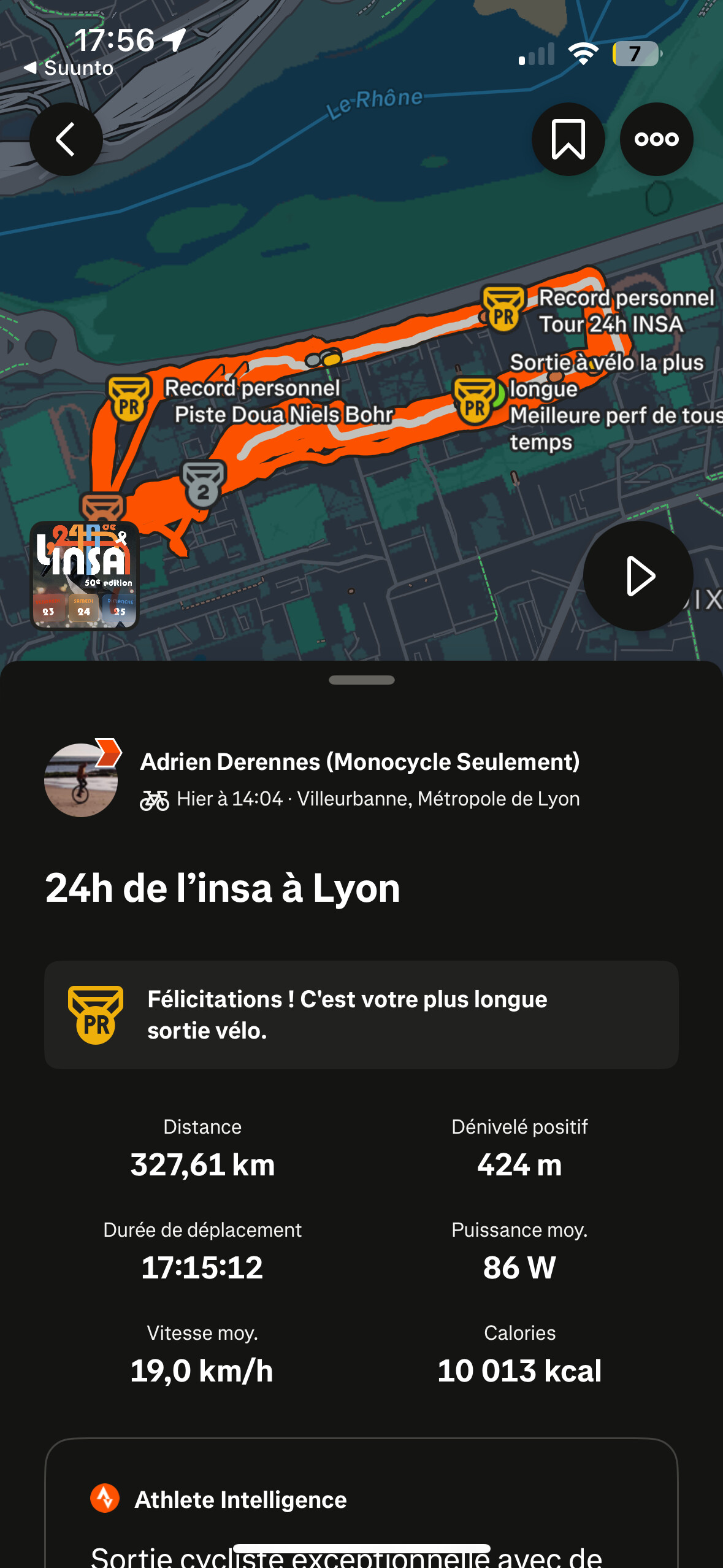Go back from the activity screen
The image size is (723, 1568).
66,139
